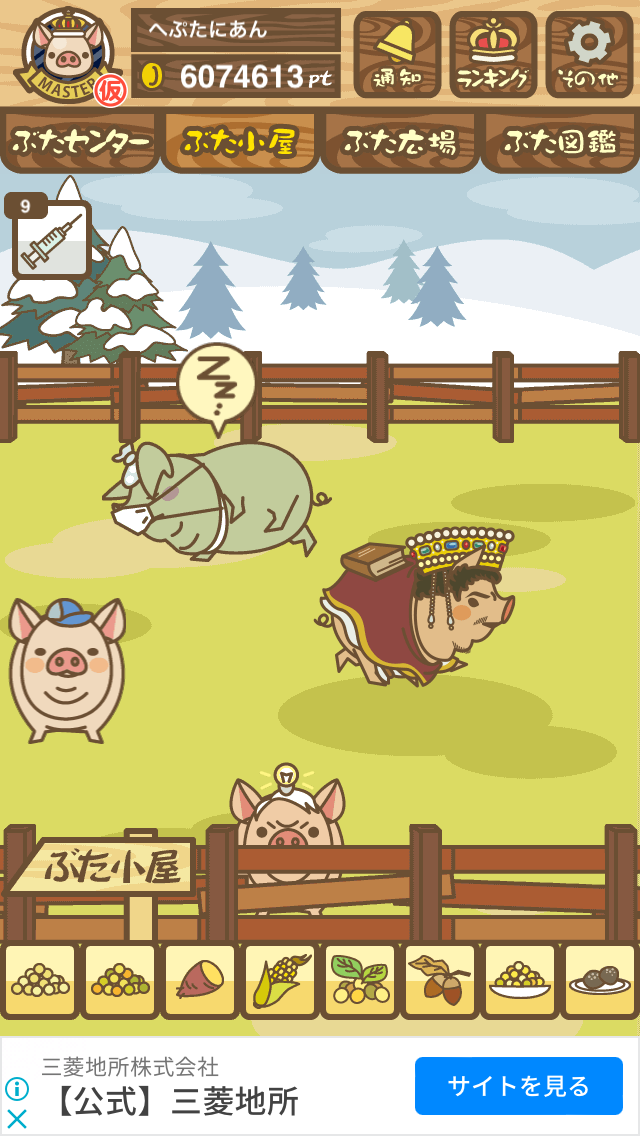Pick the dark dumplings on plate feed

pos(599,980)
